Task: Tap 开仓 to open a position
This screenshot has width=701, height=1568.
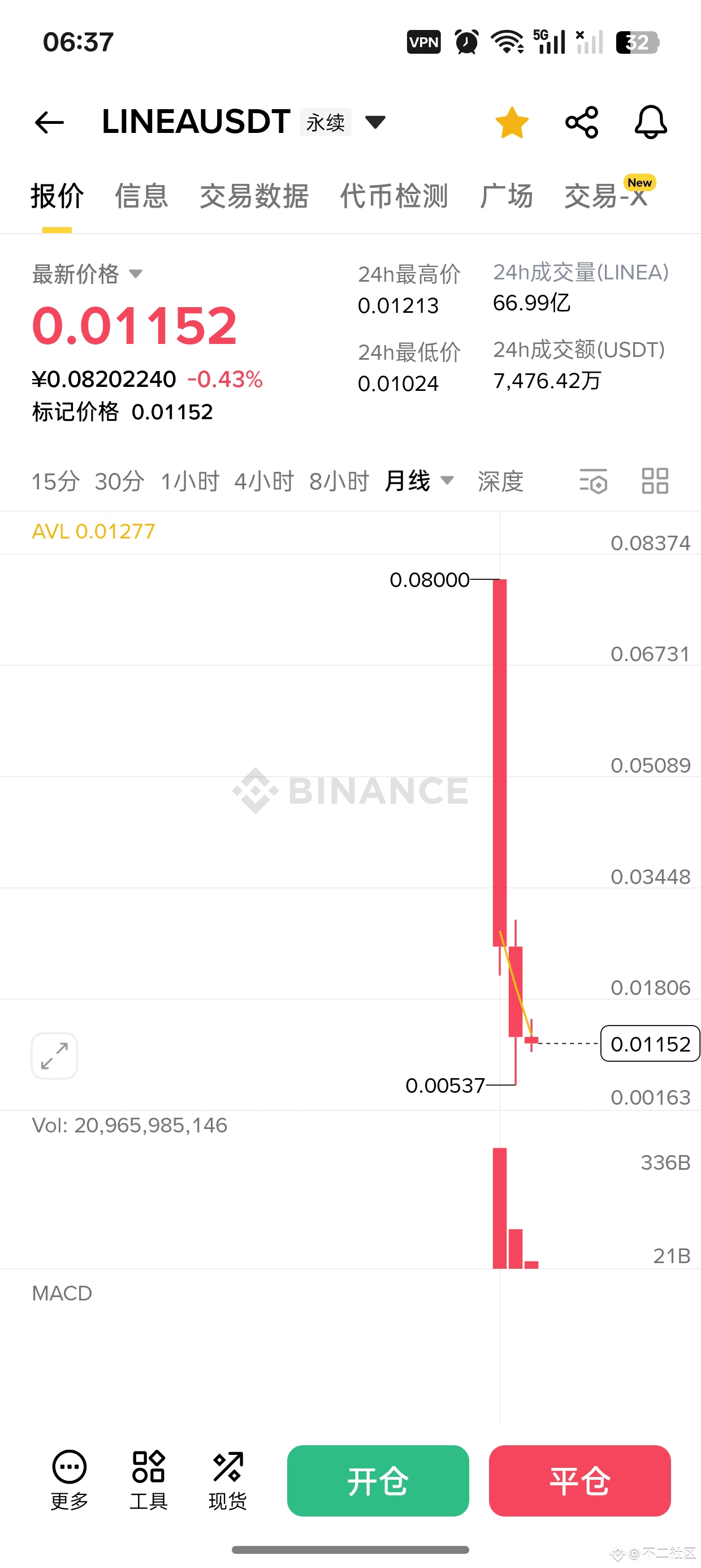Action: (378, 1480)
